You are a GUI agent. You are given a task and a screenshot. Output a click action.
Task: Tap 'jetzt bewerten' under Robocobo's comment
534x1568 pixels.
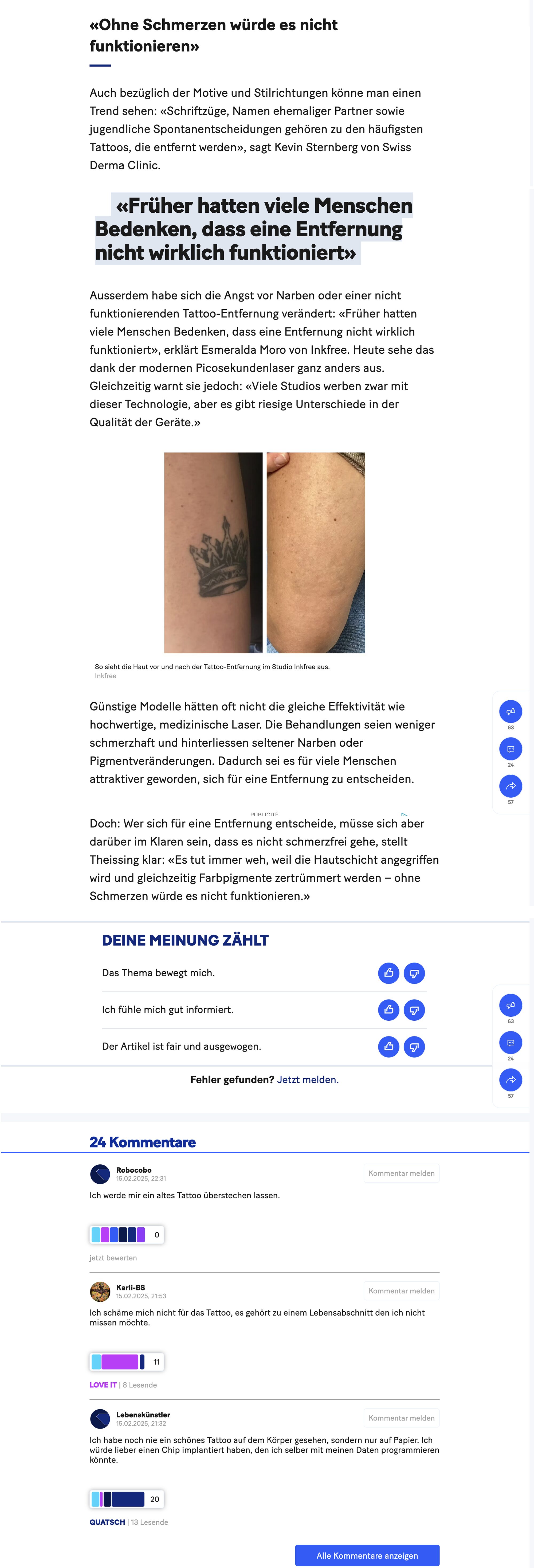tap(113, 1258)
